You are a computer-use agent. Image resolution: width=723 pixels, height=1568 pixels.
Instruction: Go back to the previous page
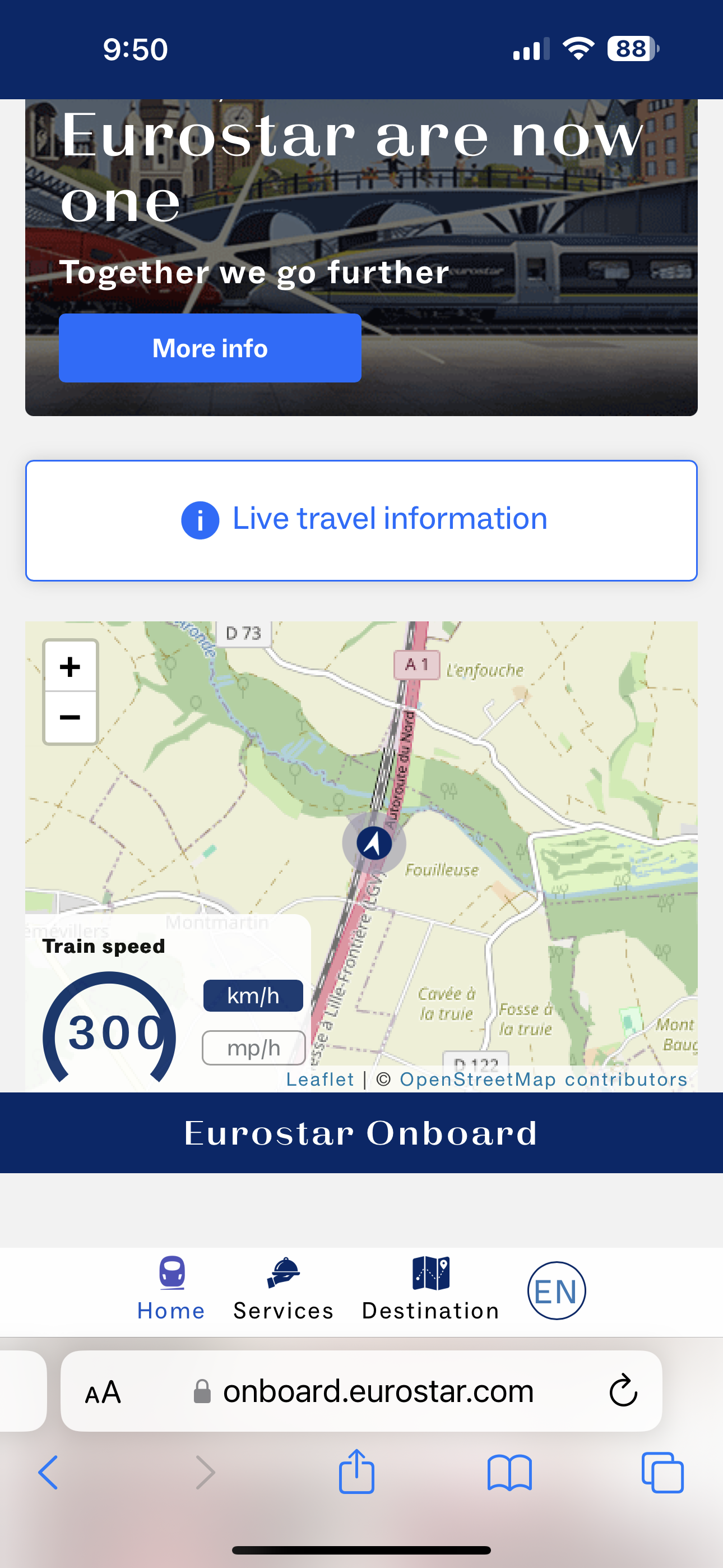pyautogui.click(x=49, y=1473)
